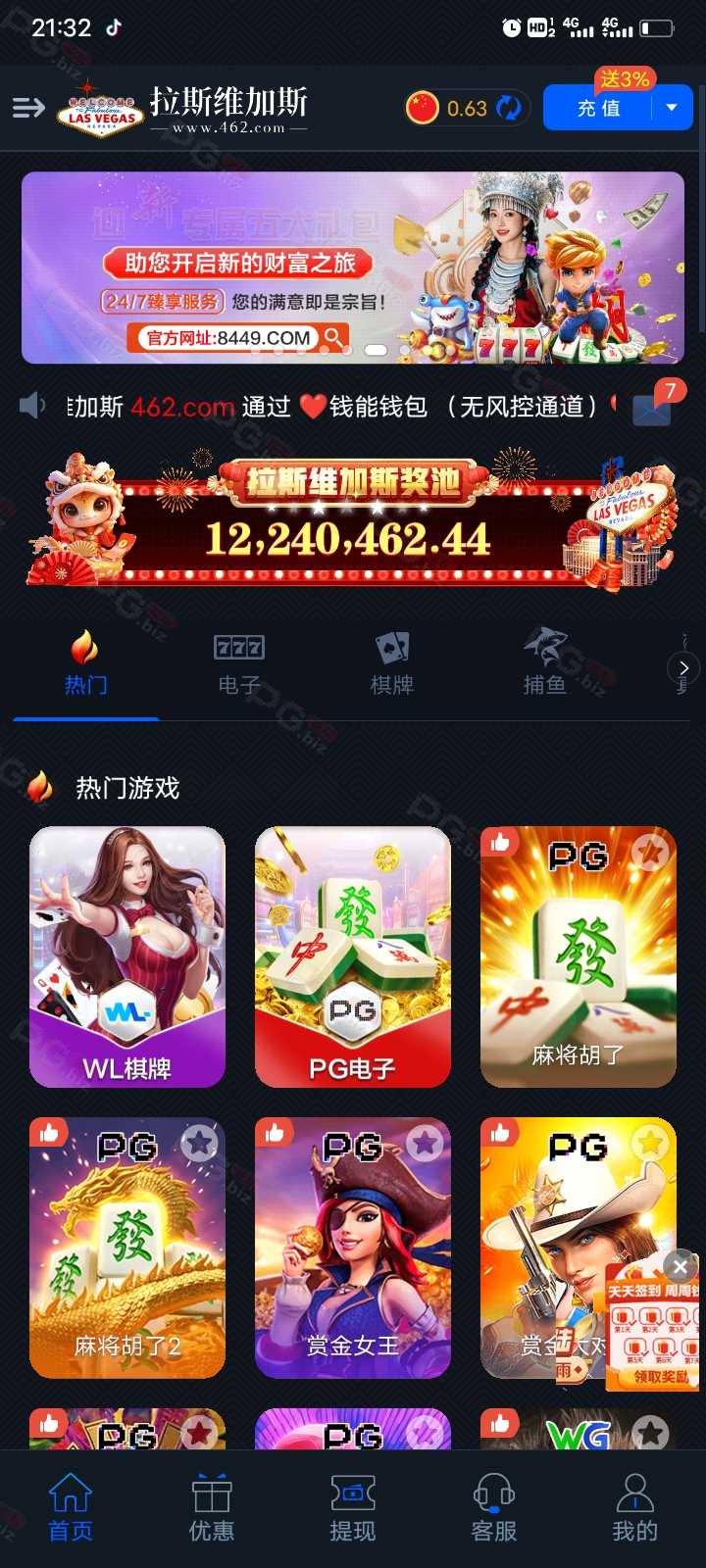Contact 客服 customer service
Image resolution: width=706 pixels, height=1568 pixels.
coord(494,1507)
